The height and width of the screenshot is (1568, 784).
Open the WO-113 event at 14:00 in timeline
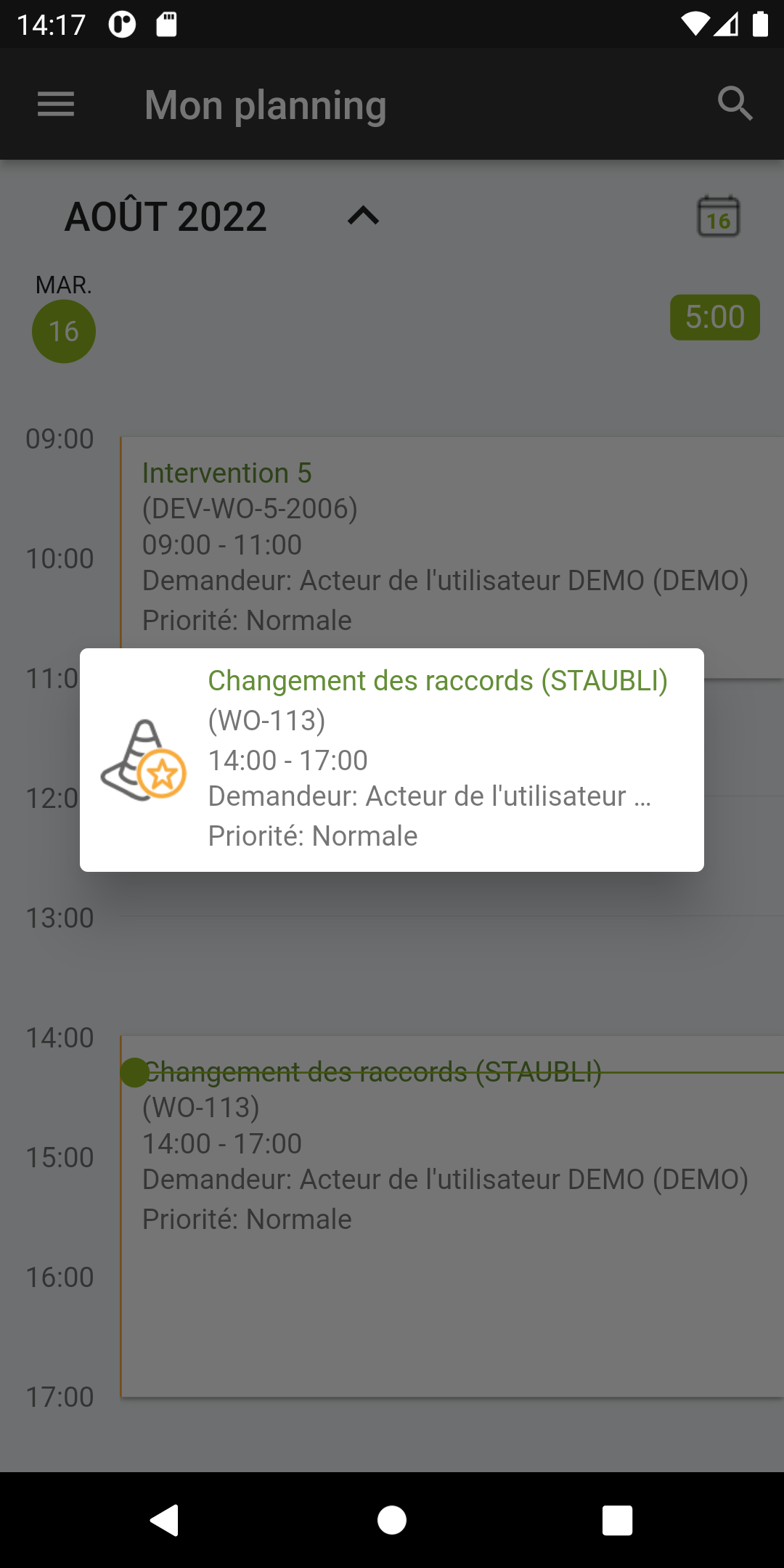point(452,1216)
